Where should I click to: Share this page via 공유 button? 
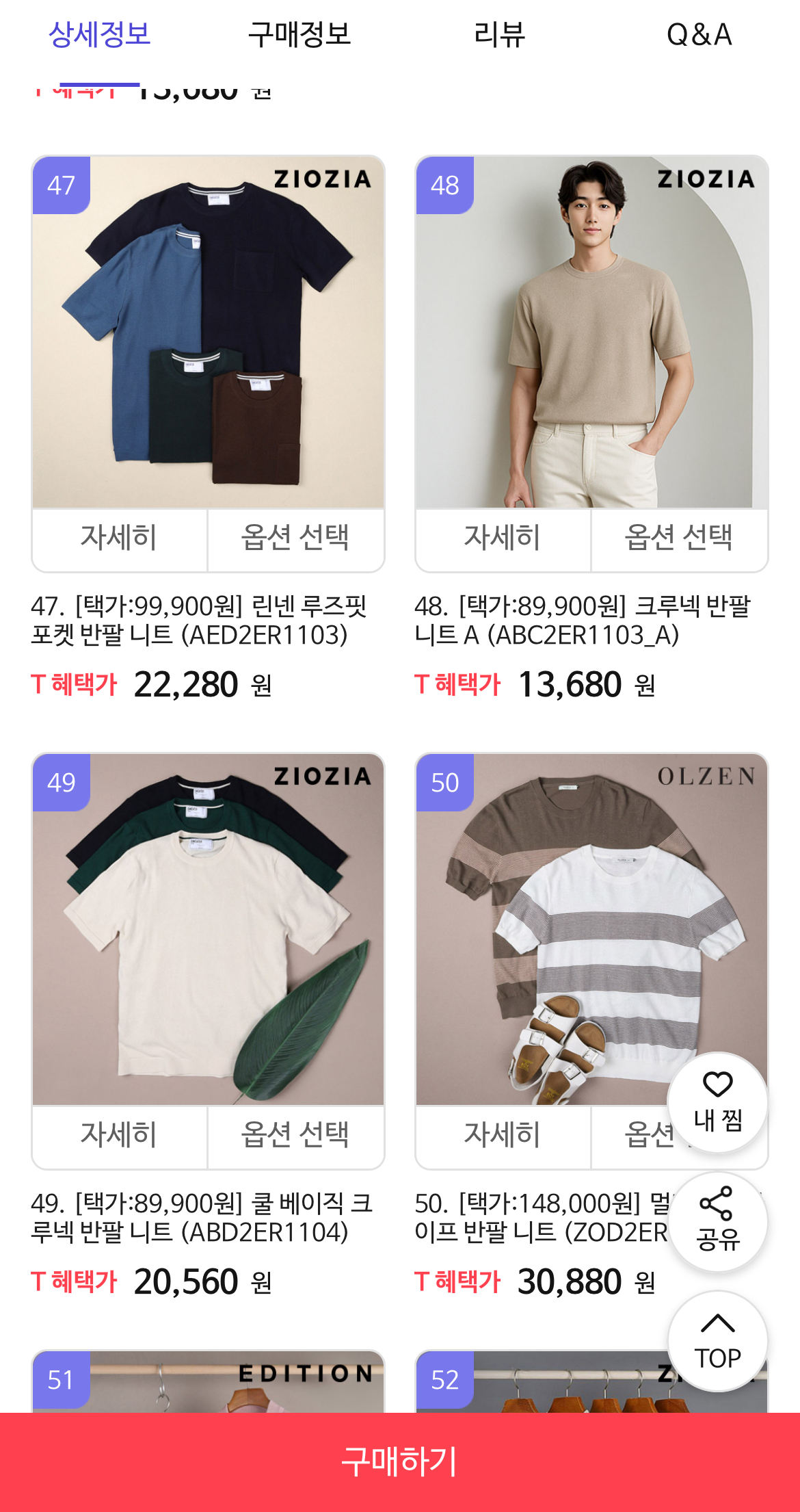717,1221
